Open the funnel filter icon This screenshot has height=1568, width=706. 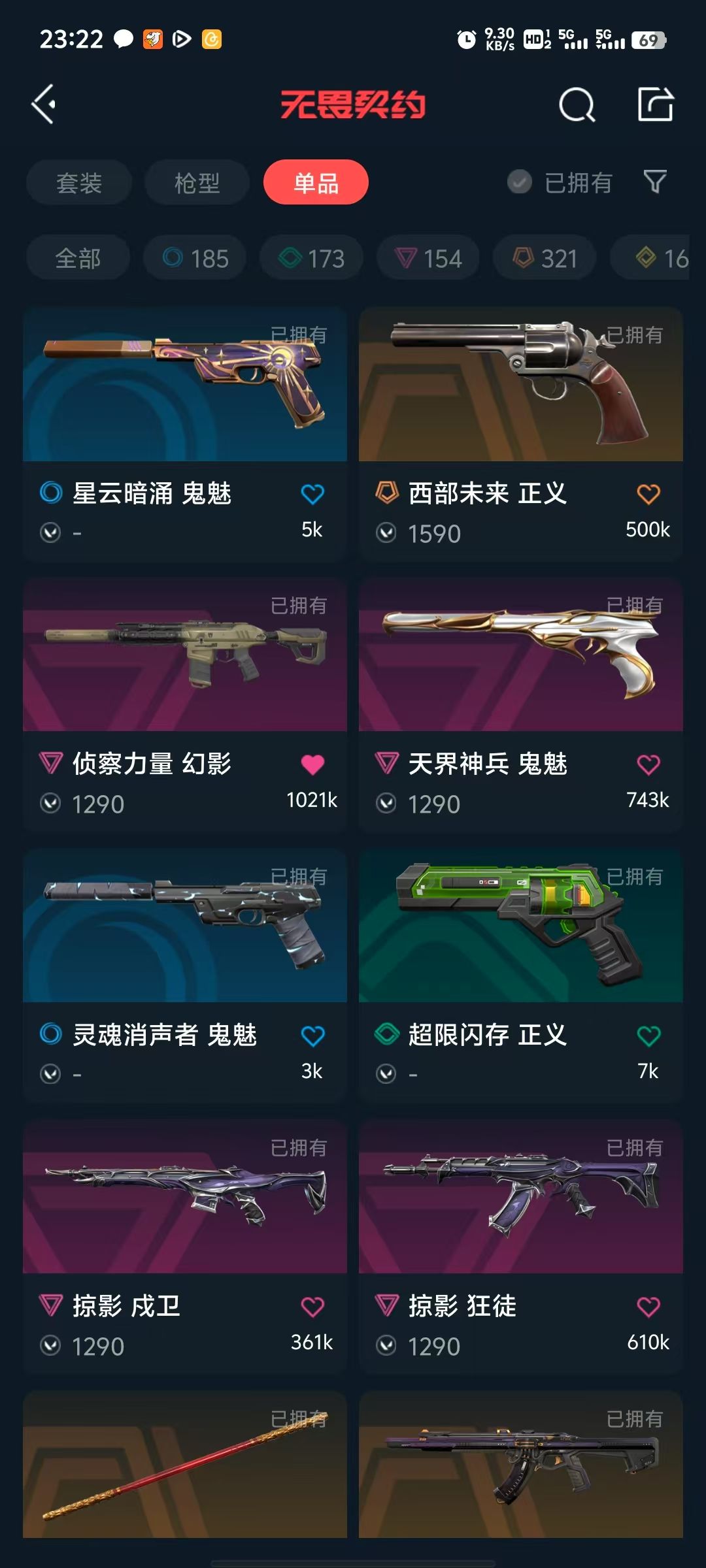(x=655, y=182)
